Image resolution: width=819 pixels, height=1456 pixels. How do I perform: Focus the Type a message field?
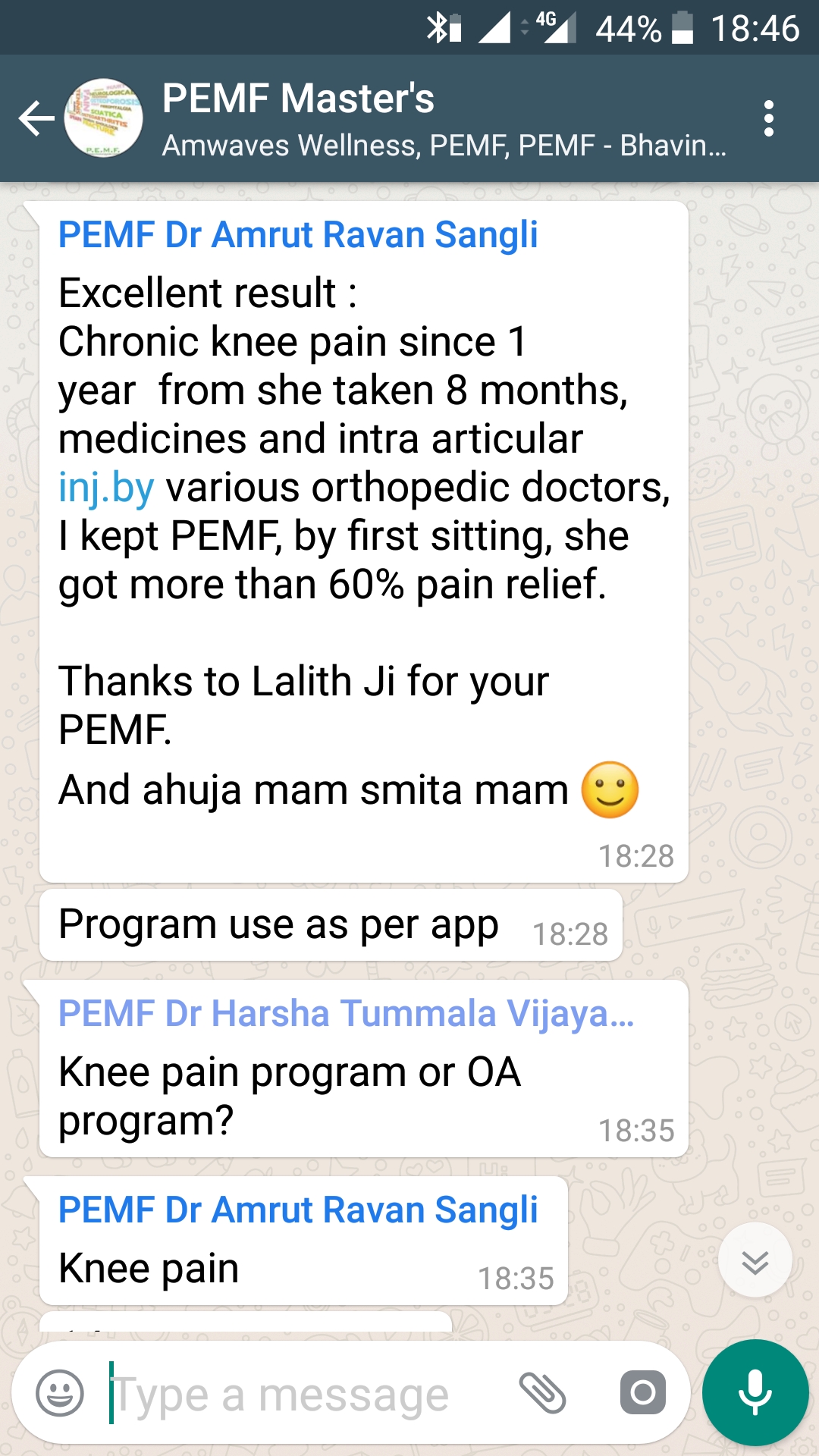[303, 1394]
